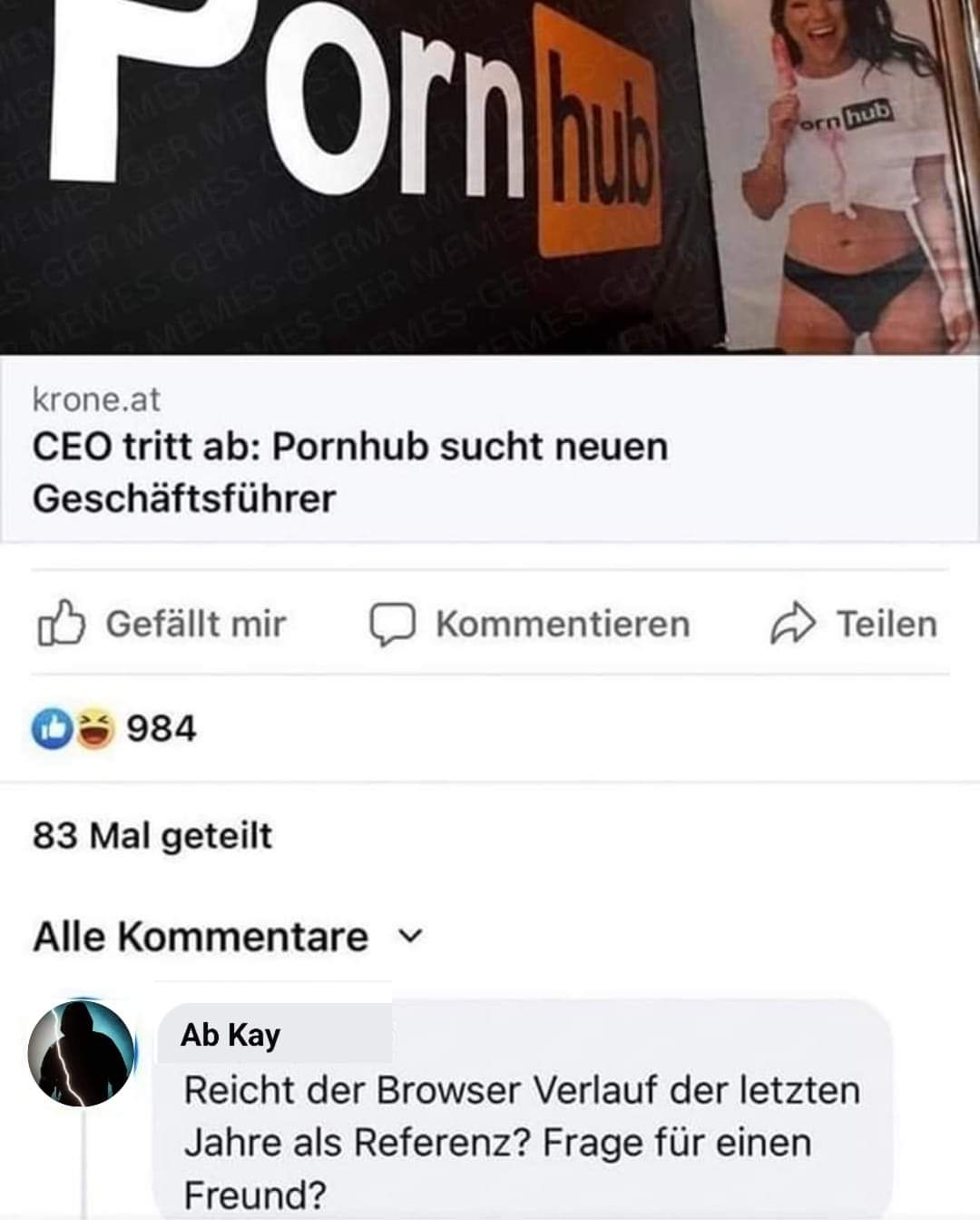Open Ab Kay's profile picture

(x=82, y=1054)
